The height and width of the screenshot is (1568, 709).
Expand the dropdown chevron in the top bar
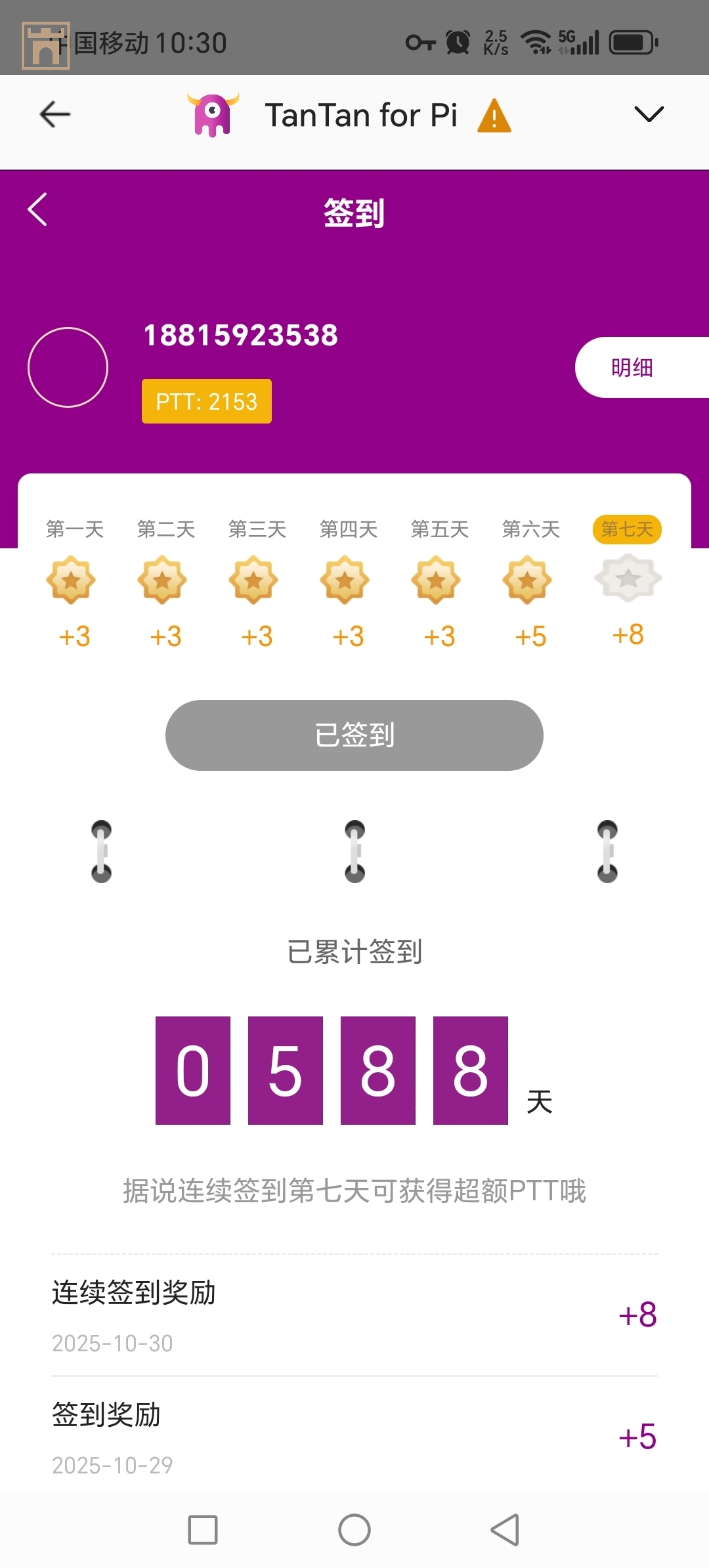pyautogui.click(x=649, y=114)
